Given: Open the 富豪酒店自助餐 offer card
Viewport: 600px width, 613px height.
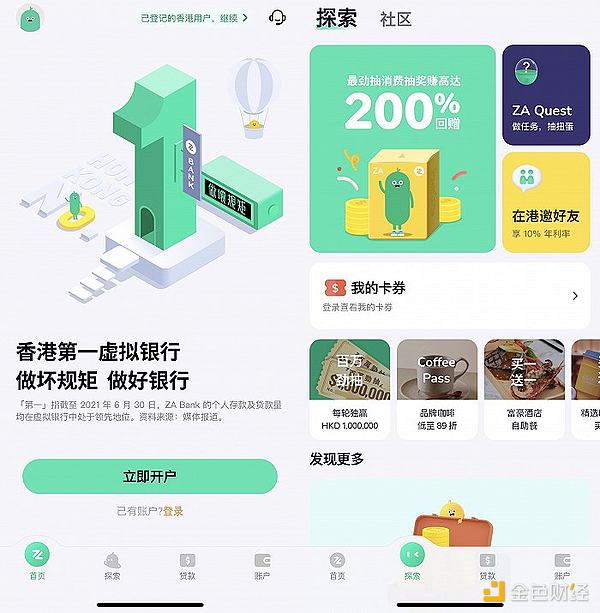Looking at the screenshot, I should point(524,388).
